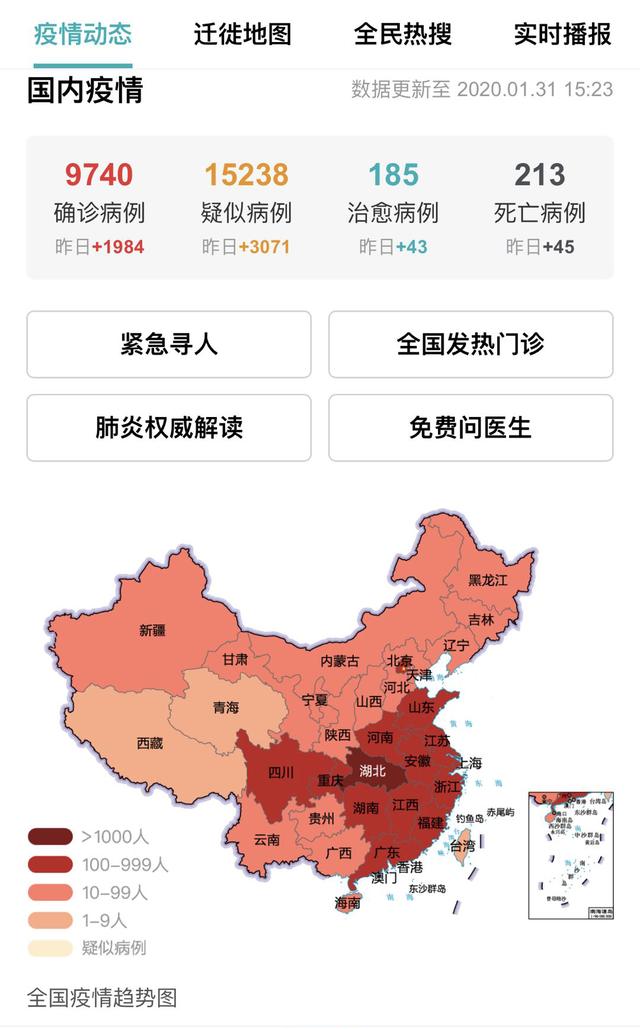Image resolution: width=640 pixels, height=1029 pixels.
Task: Tap 广东 province on the map
Action: point(387,852)
